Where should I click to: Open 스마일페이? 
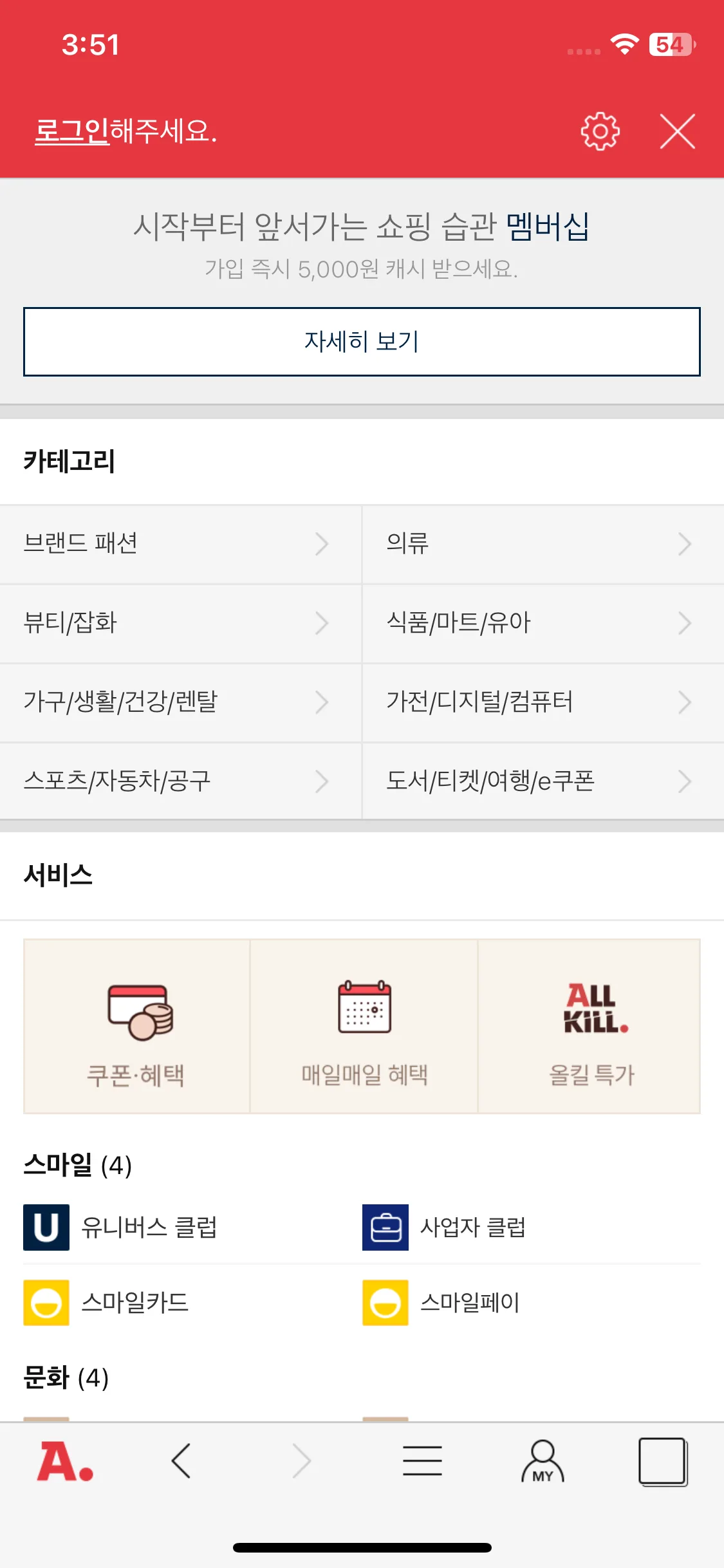click(x=470, y=1303)
